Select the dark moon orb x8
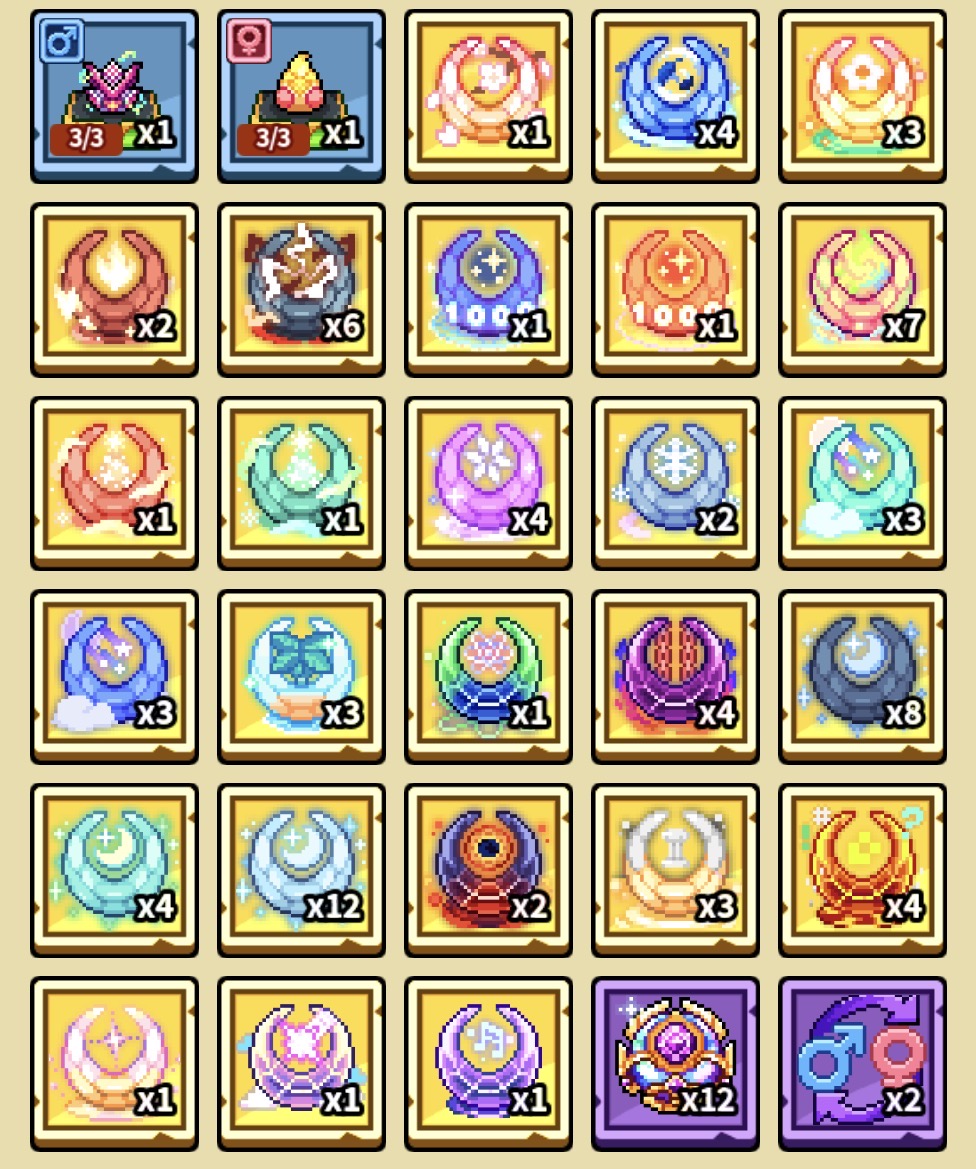This screenshot has height=1169, width=976. pos(862,676)
